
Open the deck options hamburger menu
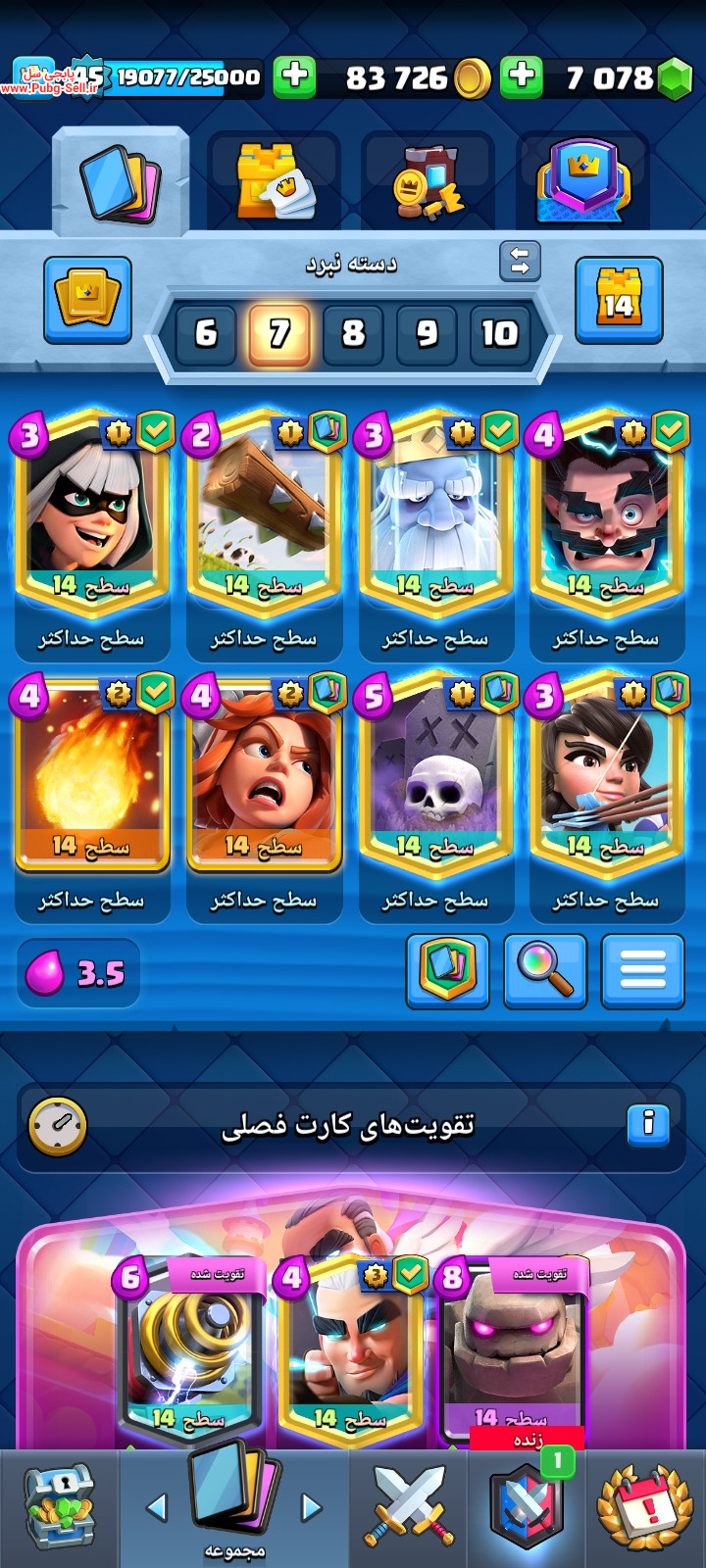(642, 971)
